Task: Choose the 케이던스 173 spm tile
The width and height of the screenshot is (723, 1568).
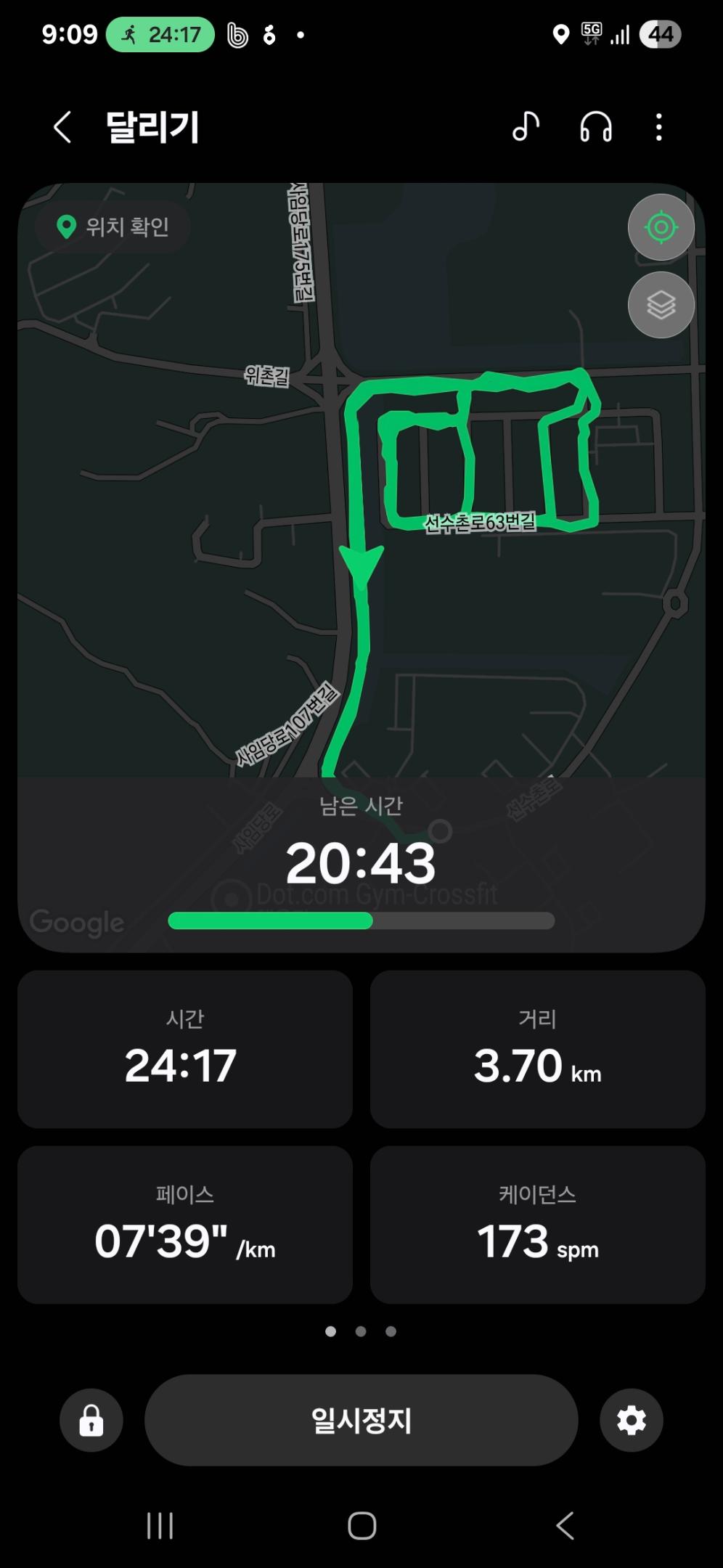Action: coord(537,1225)
